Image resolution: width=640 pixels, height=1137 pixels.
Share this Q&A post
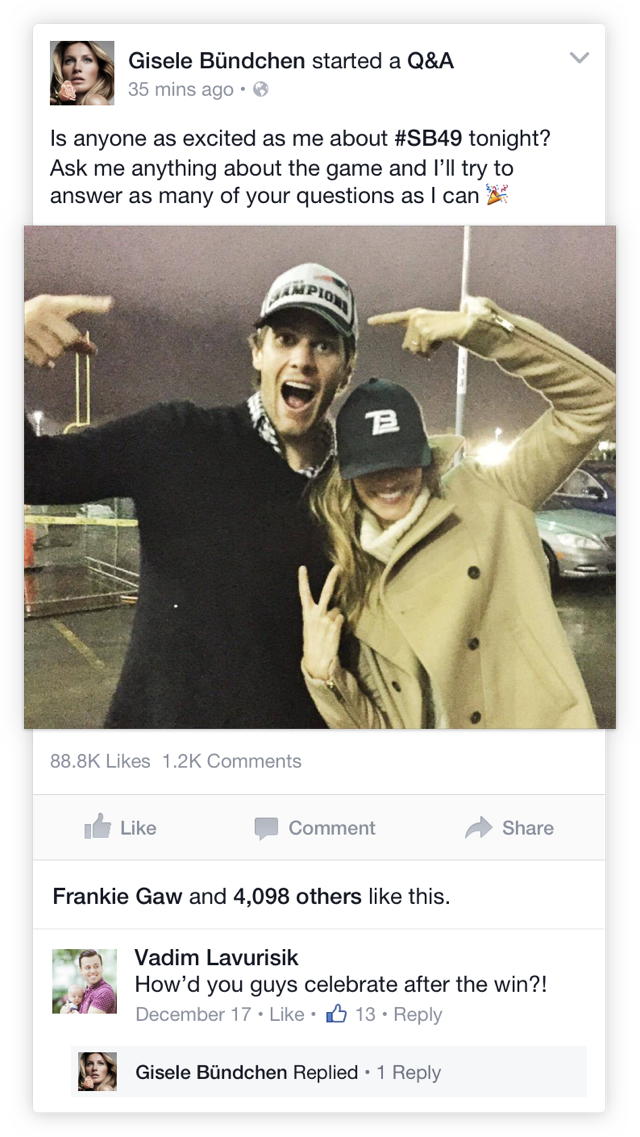(x=509, y=827)
